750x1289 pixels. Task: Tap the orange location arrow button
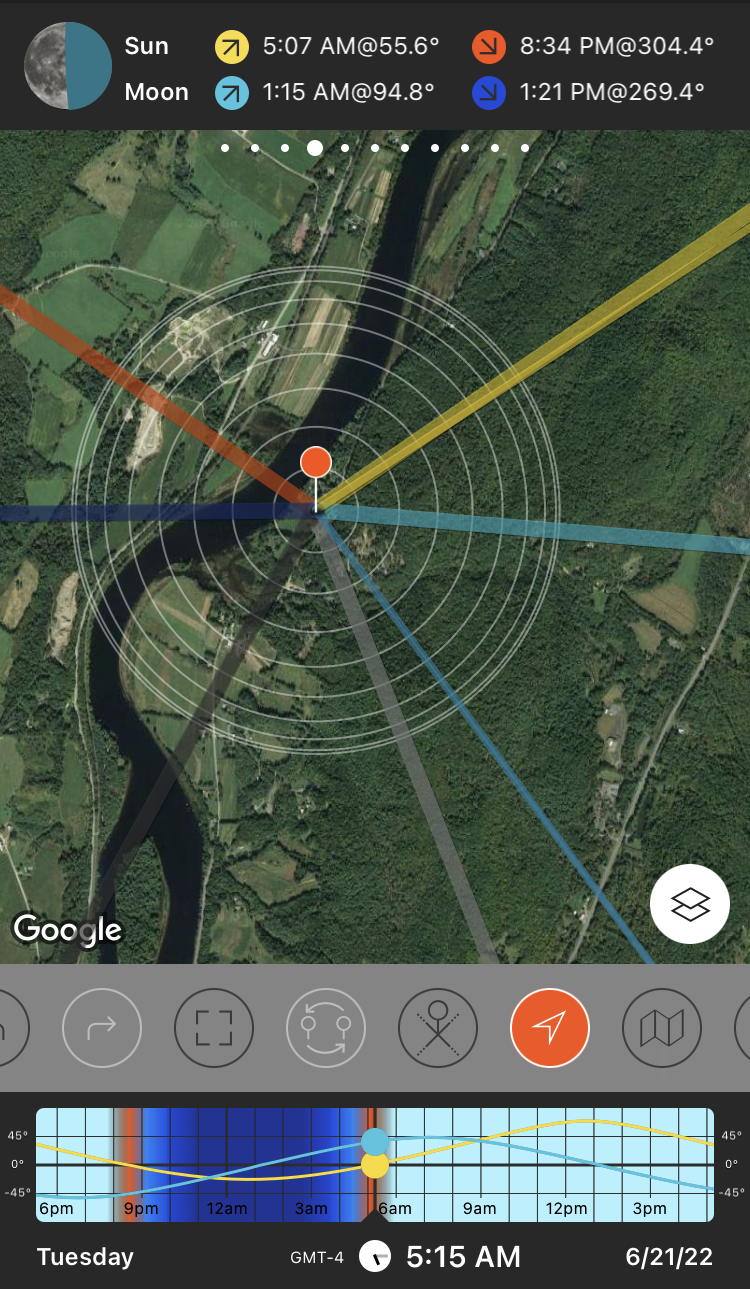pos(550,1027)
